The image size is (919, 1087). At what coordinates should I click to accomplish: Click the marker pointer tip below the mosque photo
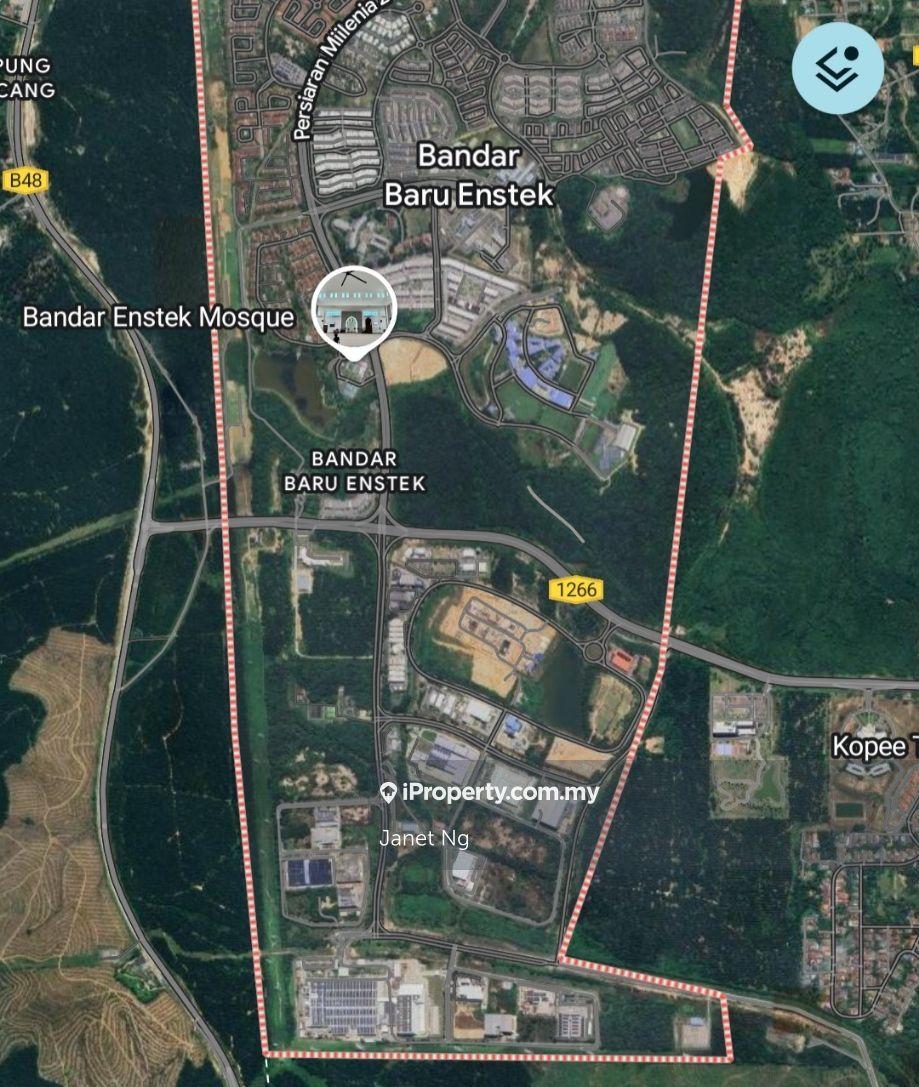click(352, 357)
